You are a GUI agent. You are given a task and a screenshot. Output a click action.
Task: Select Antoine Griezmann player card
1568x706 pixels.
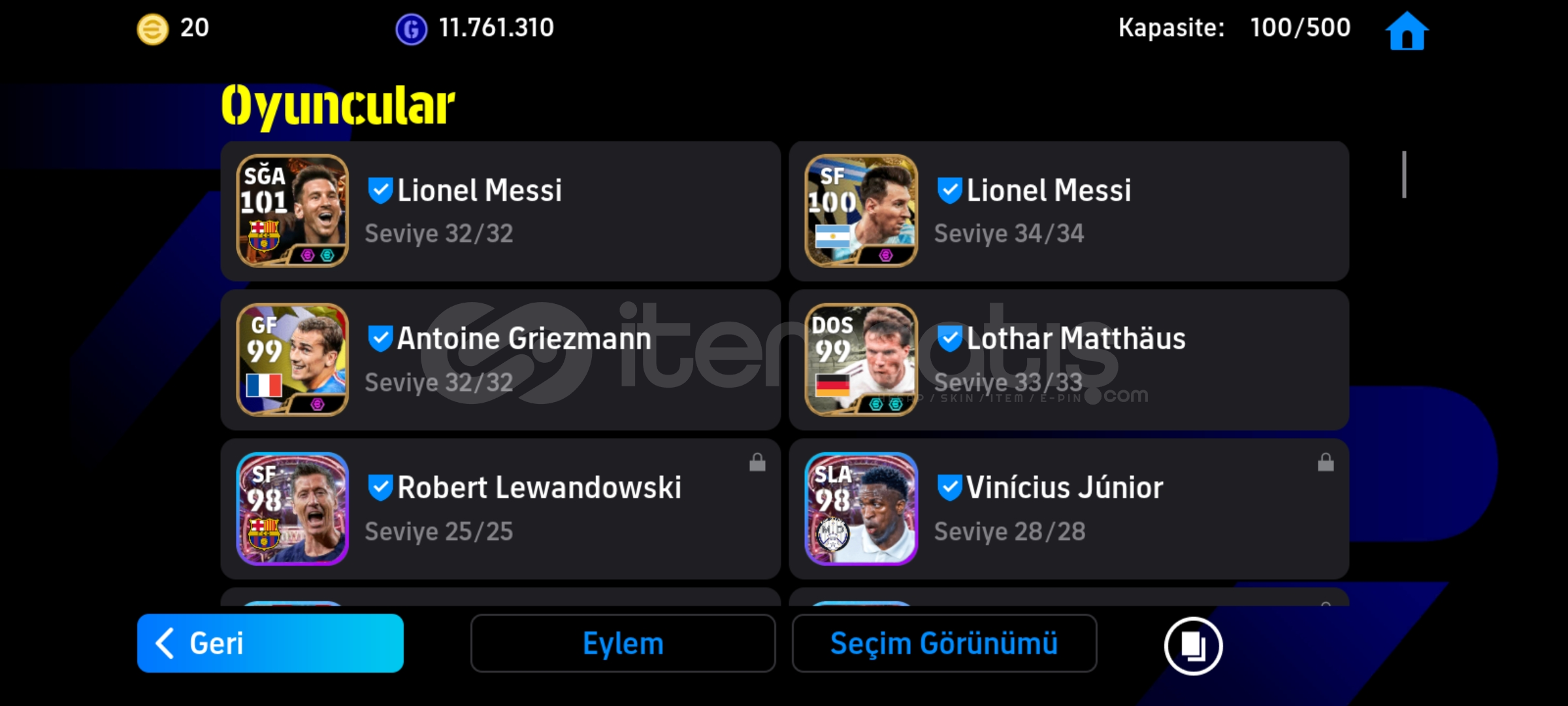point(500,360)
